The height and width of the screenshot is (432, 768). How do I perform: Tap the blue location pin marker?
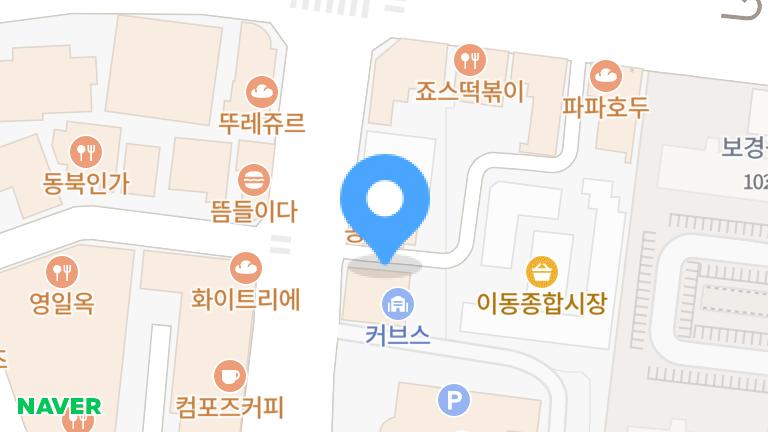tap(385, 202)
